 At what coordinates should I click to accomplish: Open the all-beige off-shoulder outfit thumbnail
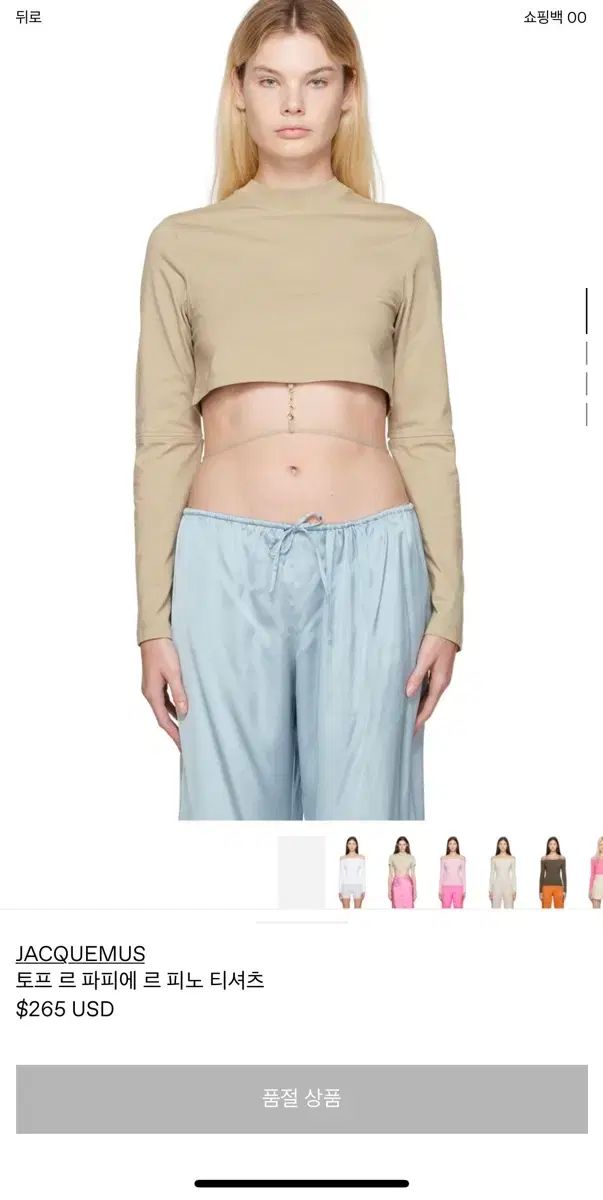tap(502, 872)
